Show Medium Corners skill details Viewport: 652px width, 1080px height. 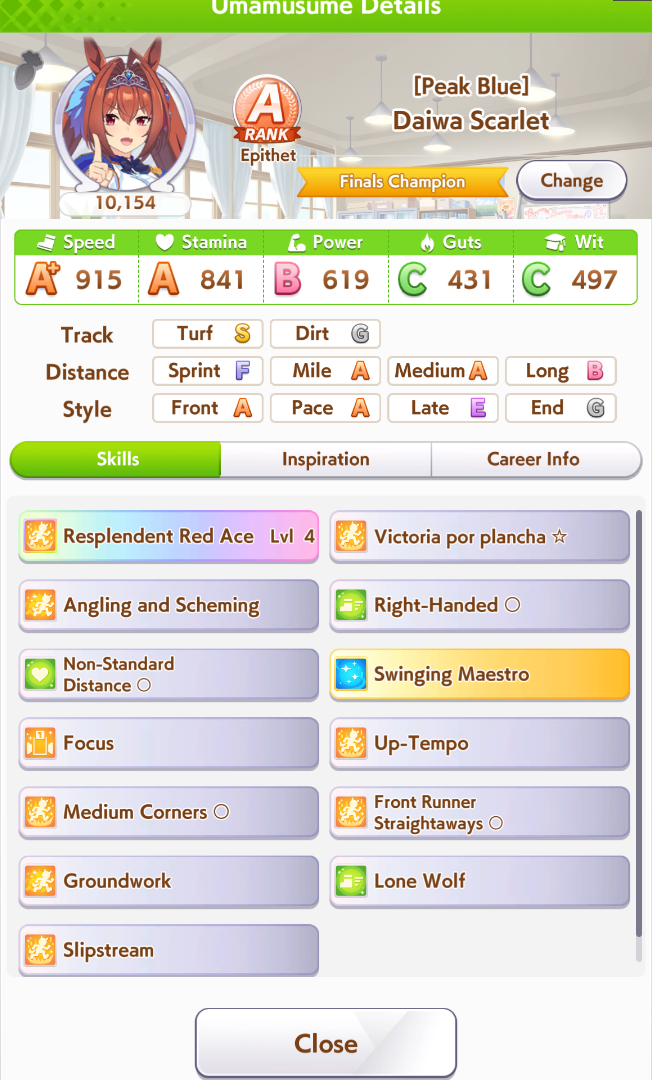(168, 813)
